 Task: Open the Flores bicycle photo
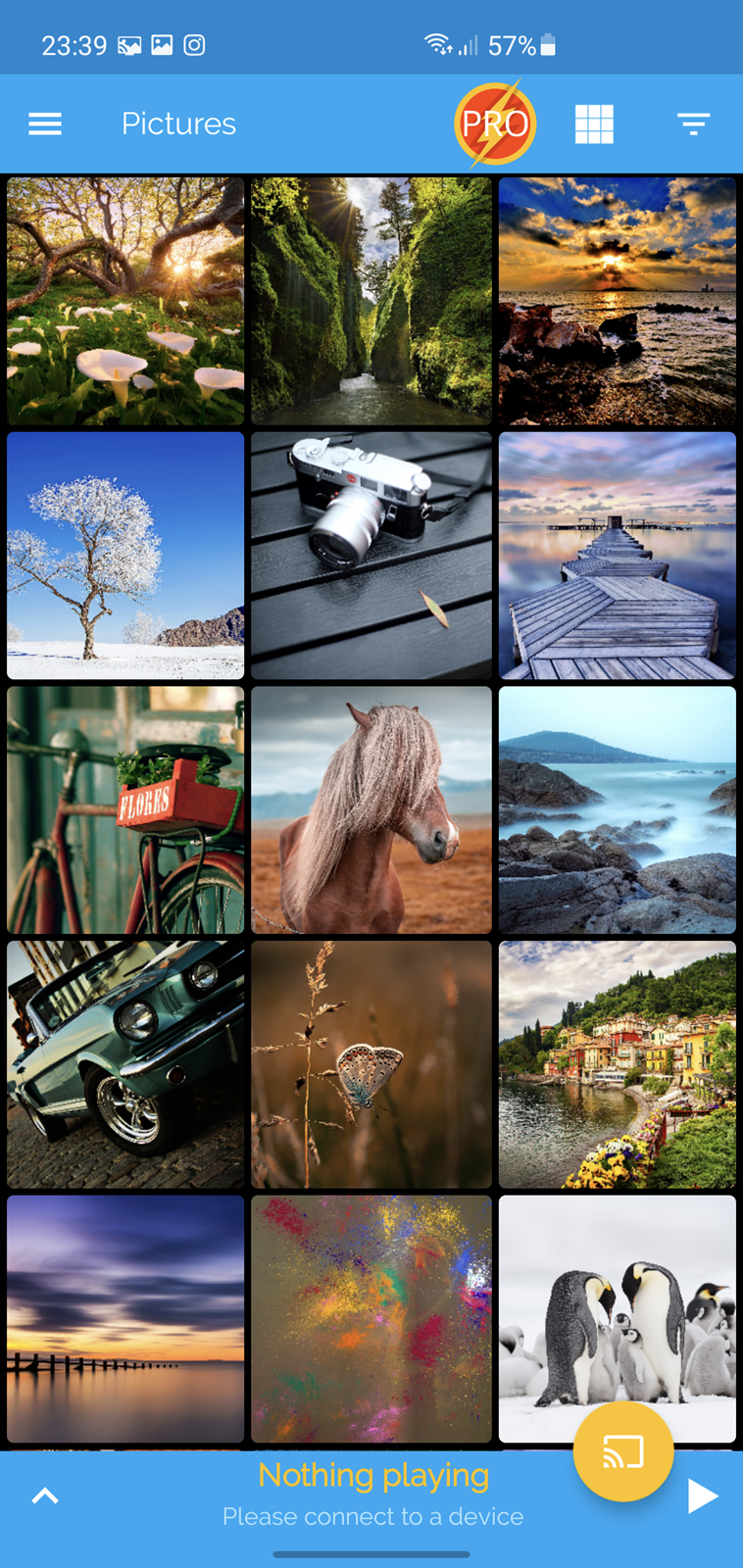(x=125, y=810)
